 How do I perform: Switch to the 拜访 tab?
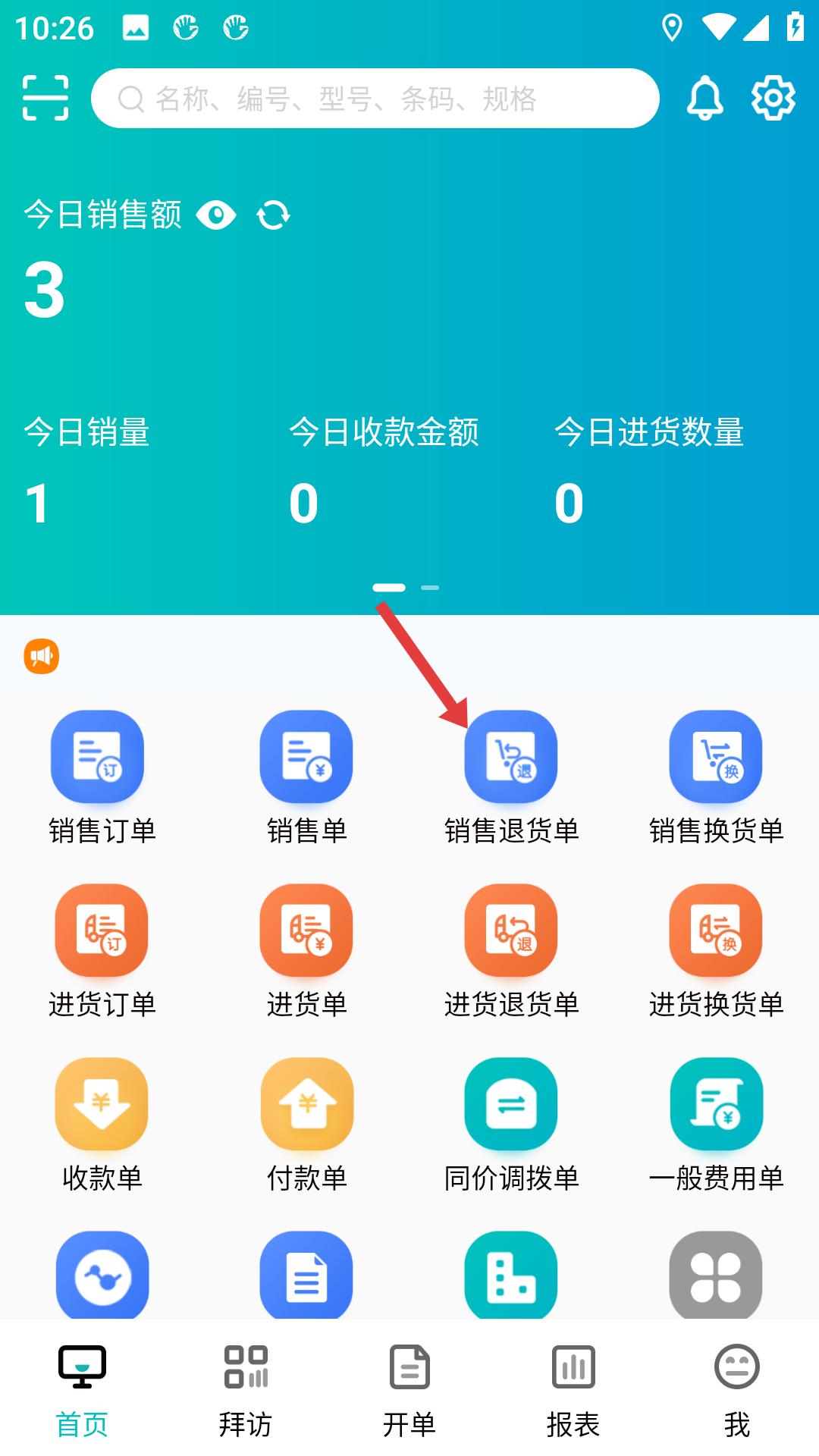click(246, 1389)
